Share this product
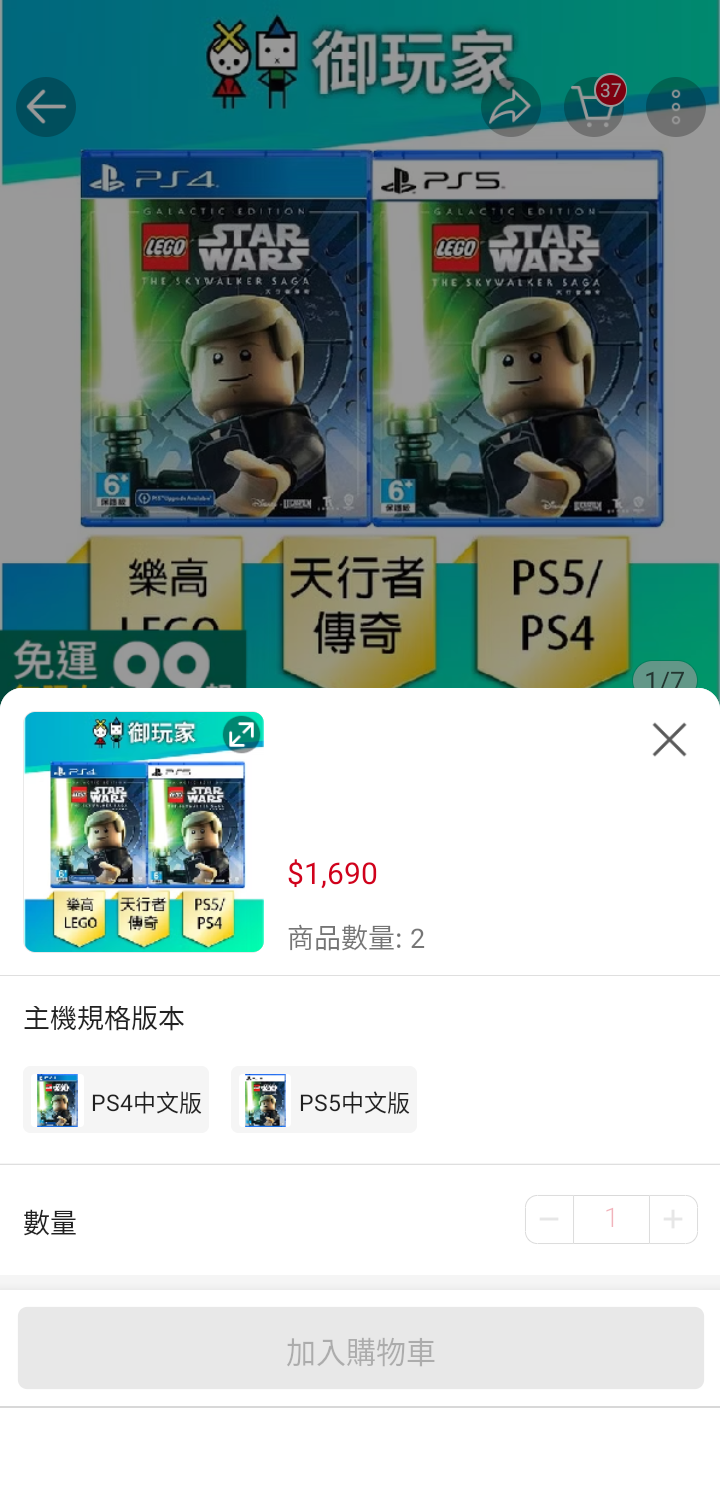Screen dimensions: 720x1496 click(x=511, y=108)
